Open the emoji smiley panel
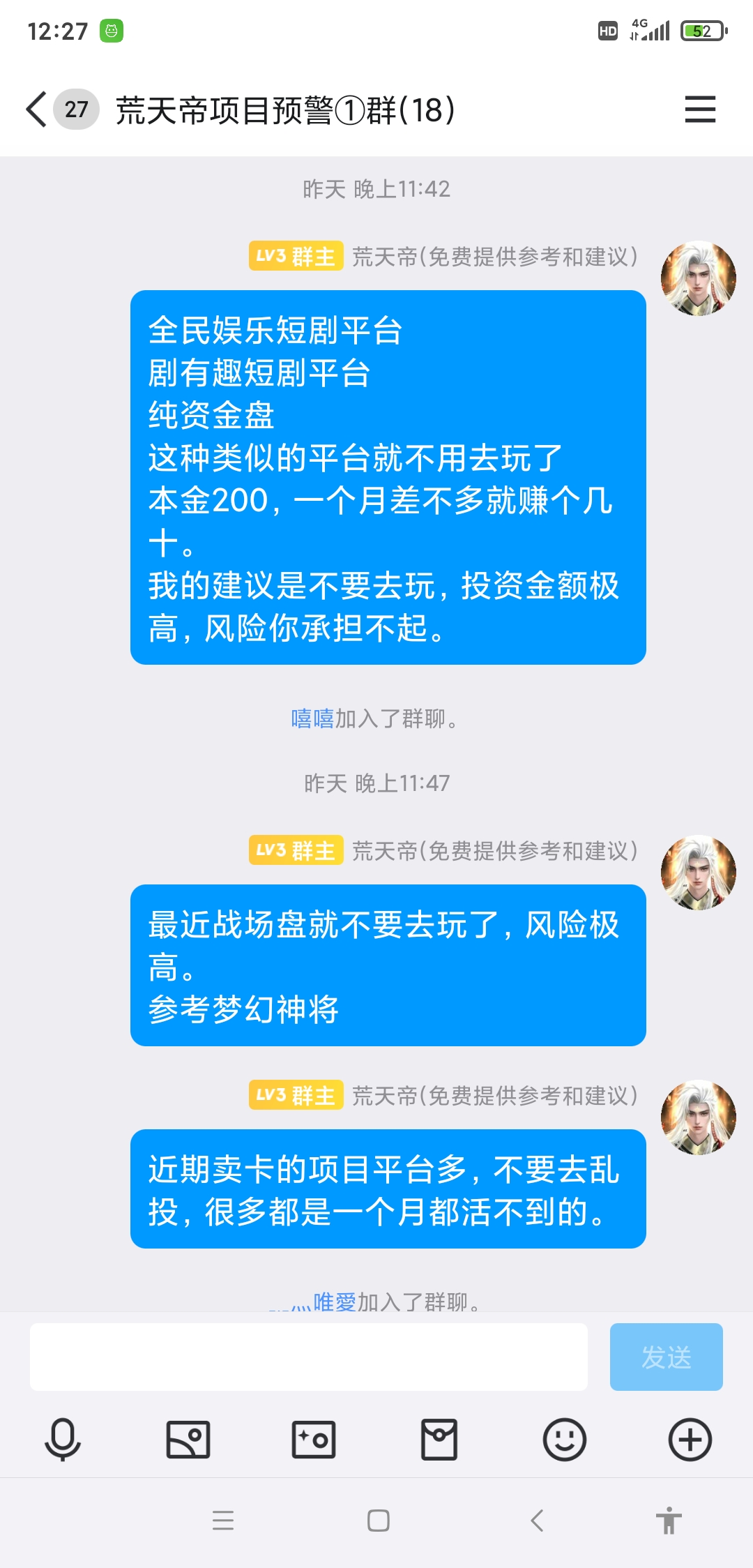This screenshot has width=753, height=1568. pyautogui.click(x=565, y=1440)
